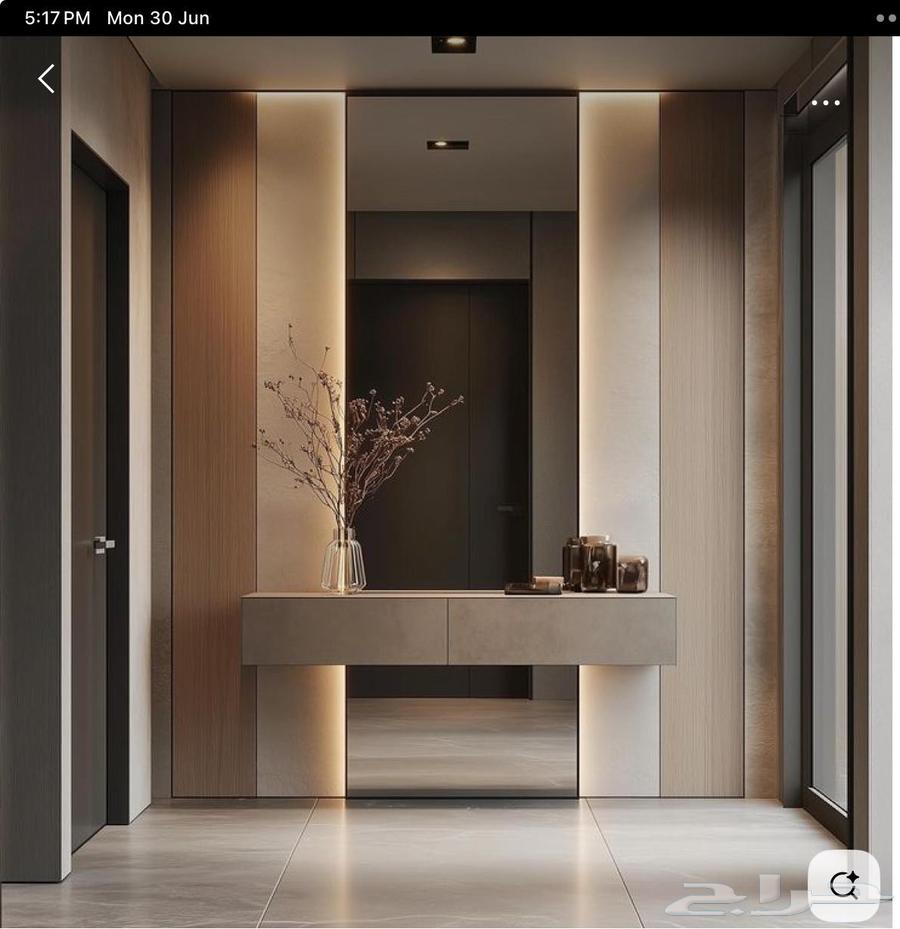900x929 pixels.
Task: Tap the status bar clock showing 5:17 PM
Action: tap(56, 17)
